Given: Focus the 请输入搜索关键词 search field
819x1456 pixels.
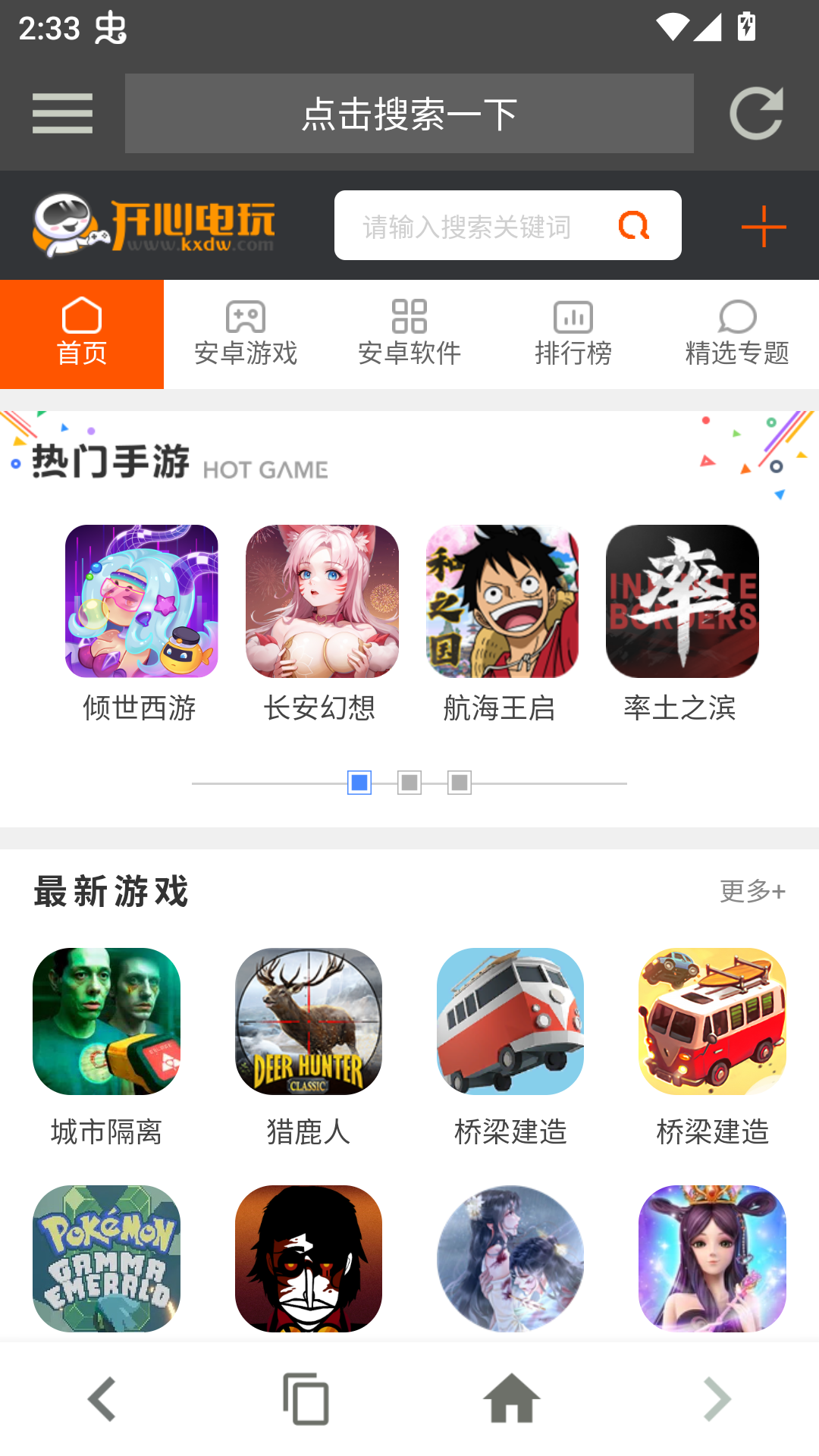Looking at the screenshot, I should click(x=466, y=226).
